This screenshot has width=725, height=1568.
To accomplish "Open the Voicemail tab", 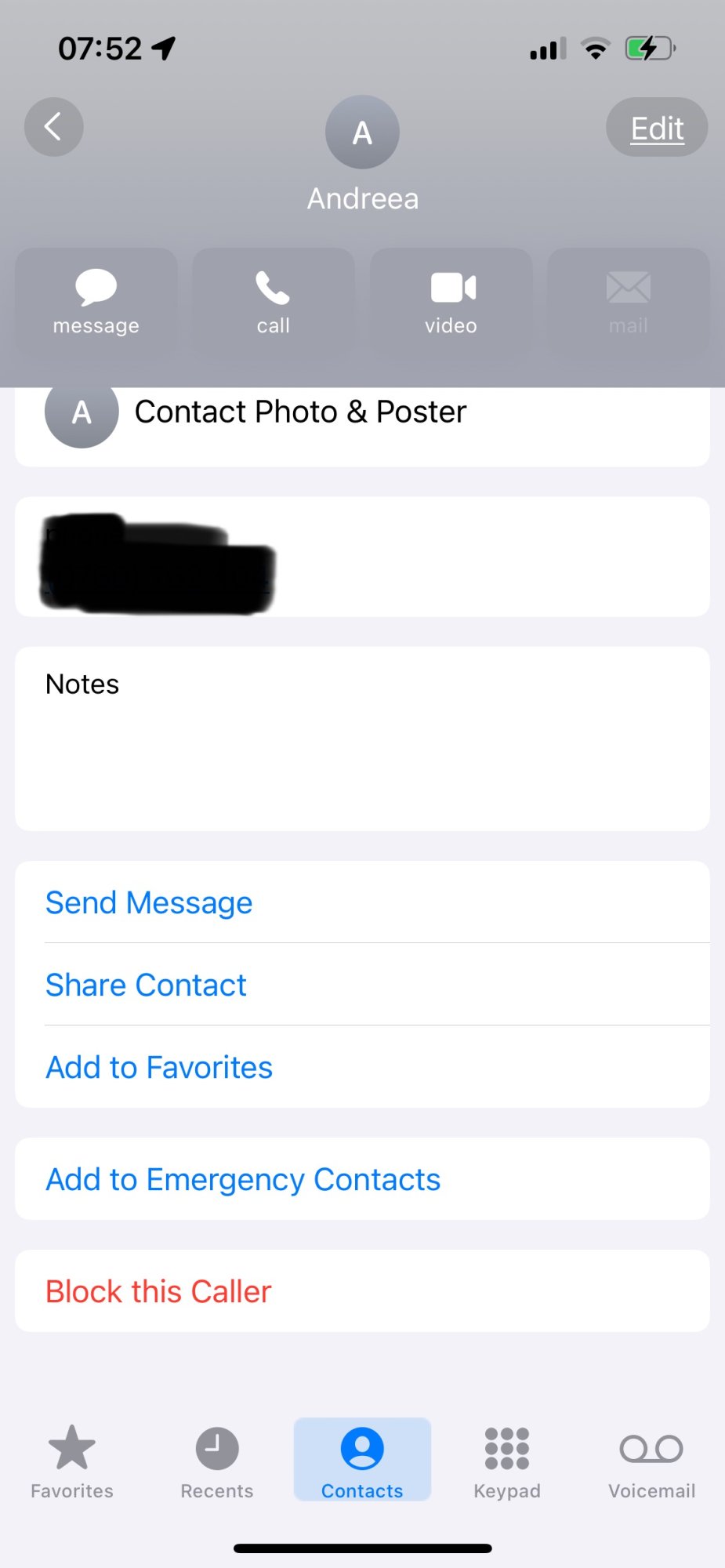I will (652, 1461).
